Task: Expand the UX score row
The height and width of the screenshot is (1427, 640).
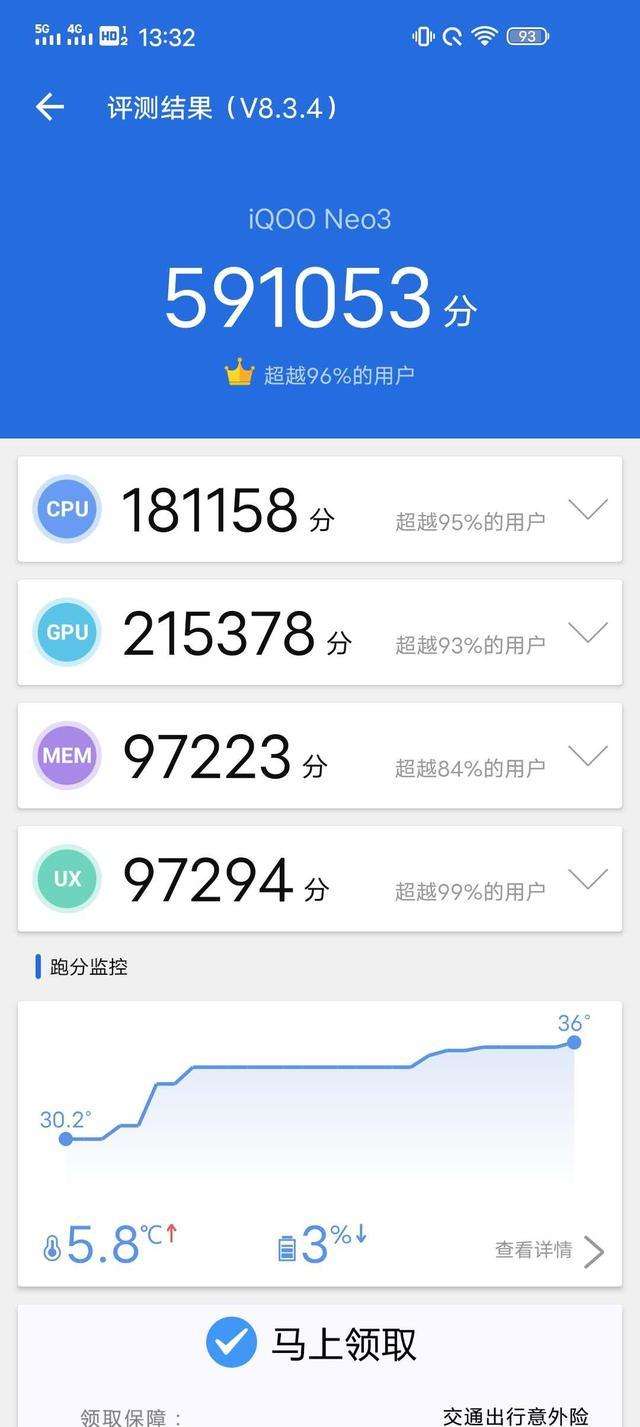Action: [588, 879]
